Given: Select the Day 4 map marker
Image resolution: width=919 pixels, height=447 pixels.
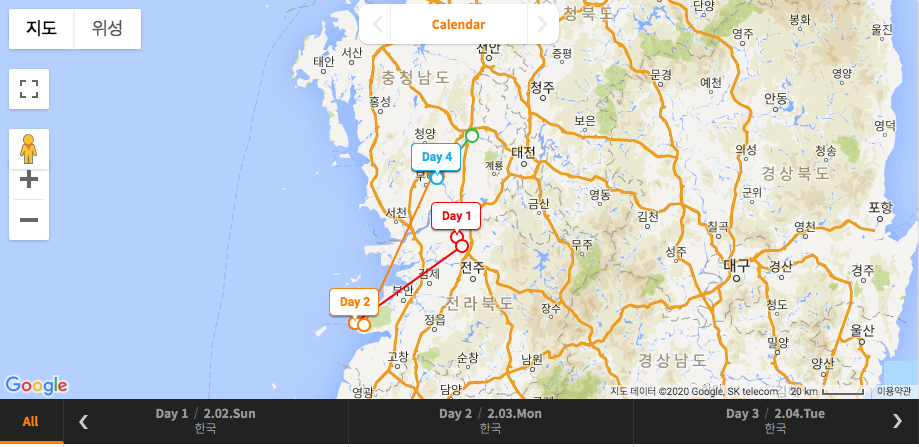Looking at the screenshot, I should click(436, 157).
